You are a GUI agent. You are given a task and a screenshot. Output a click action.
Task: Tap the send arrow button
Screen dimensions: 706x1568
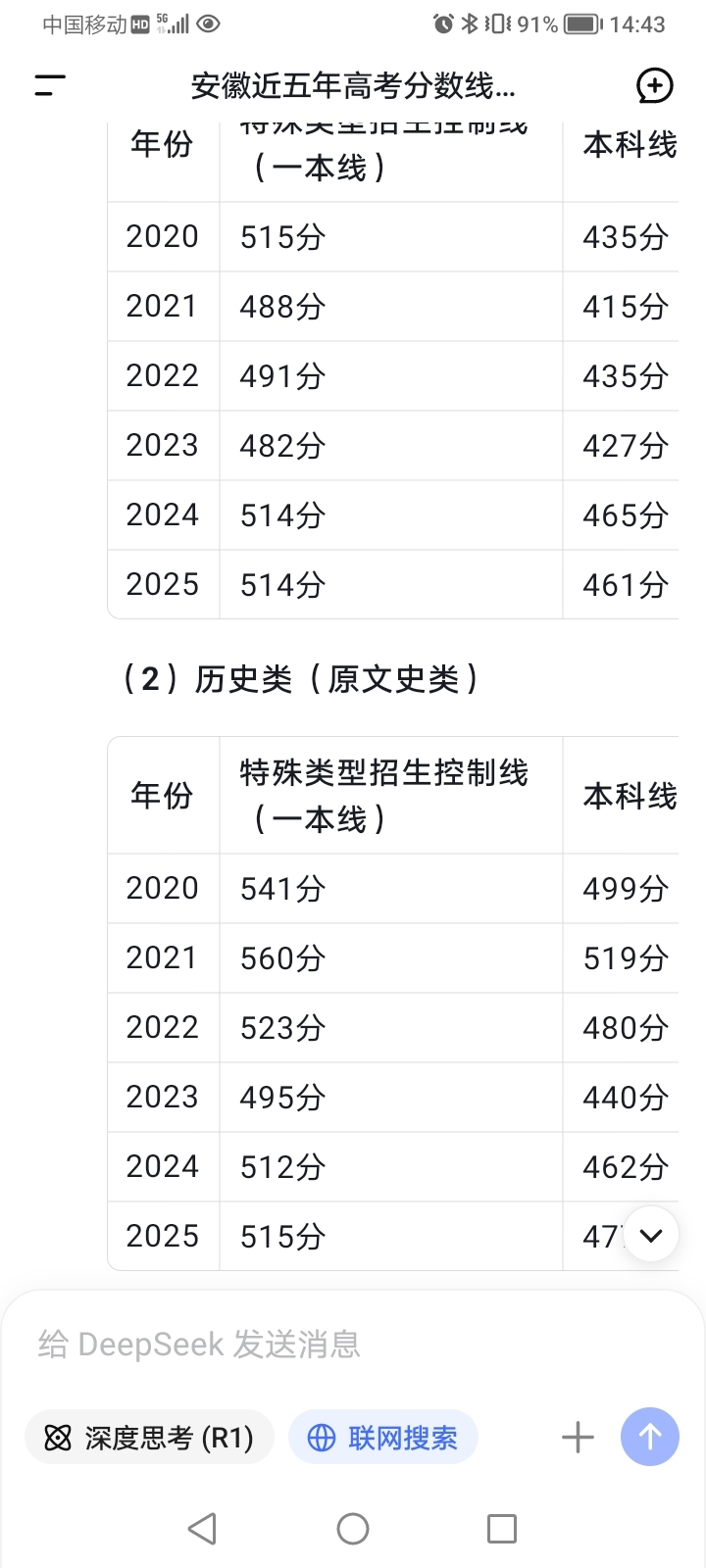pos(650,1437)
